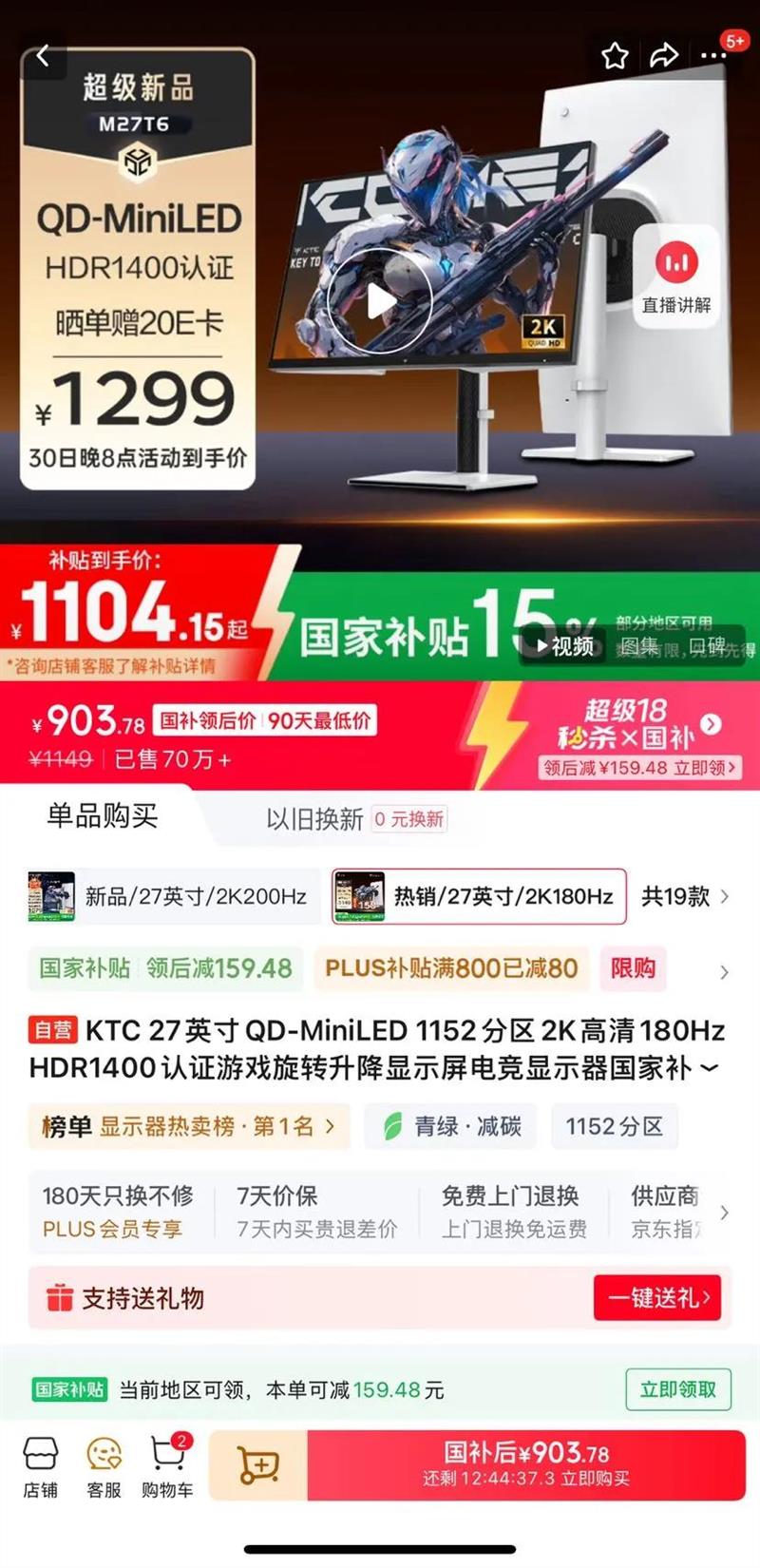Screen dimensions: 760x1568
Task: Contact 客服 customer service
Action: click(104, 1467)
